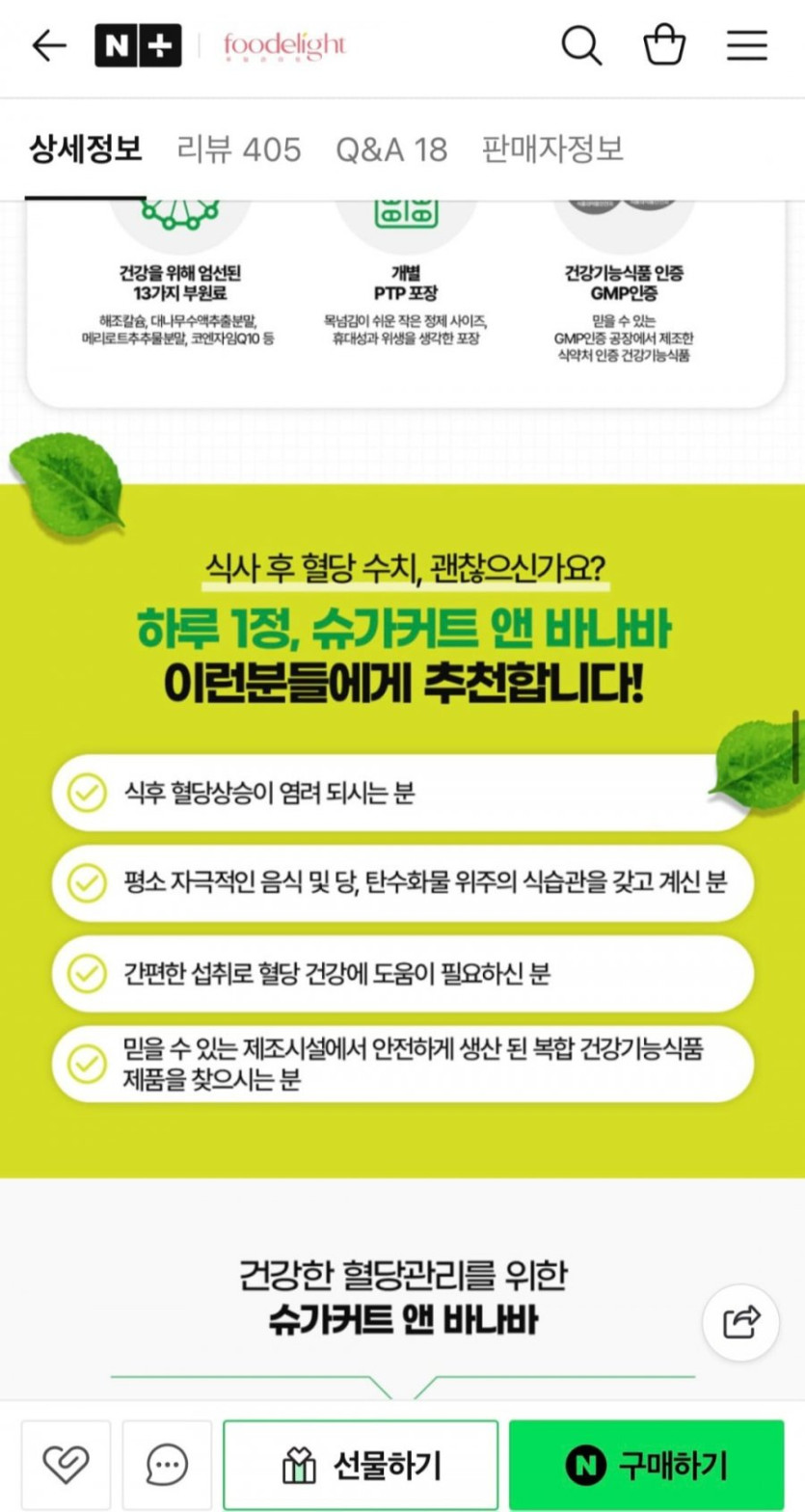Screen dimensions: 805x1512
Task: Add product to wishlist with heart icon
Action: 67,1466
